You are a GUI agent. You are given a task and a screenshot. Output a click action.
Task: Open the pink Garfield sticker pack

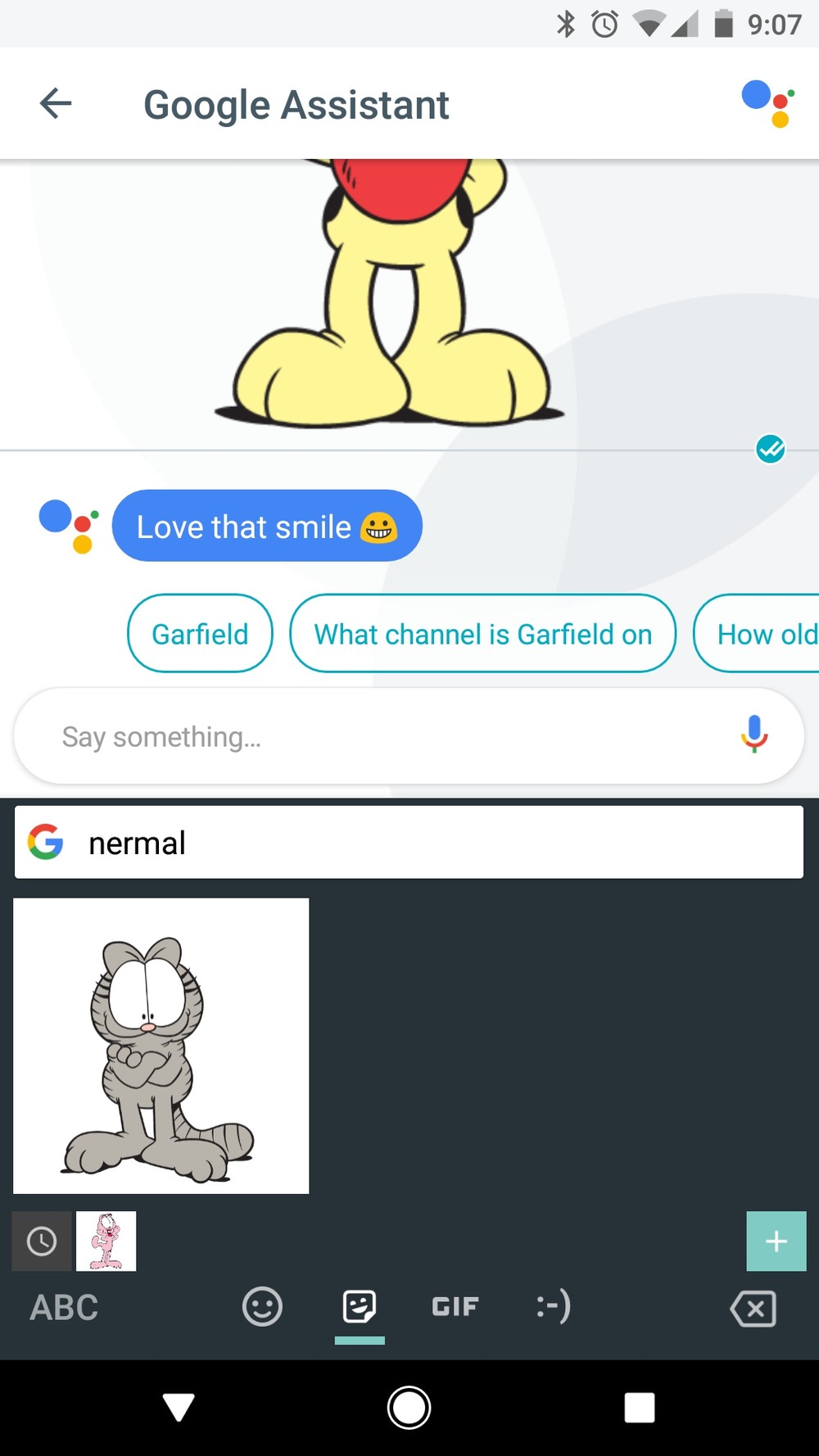coord(106,1241)
